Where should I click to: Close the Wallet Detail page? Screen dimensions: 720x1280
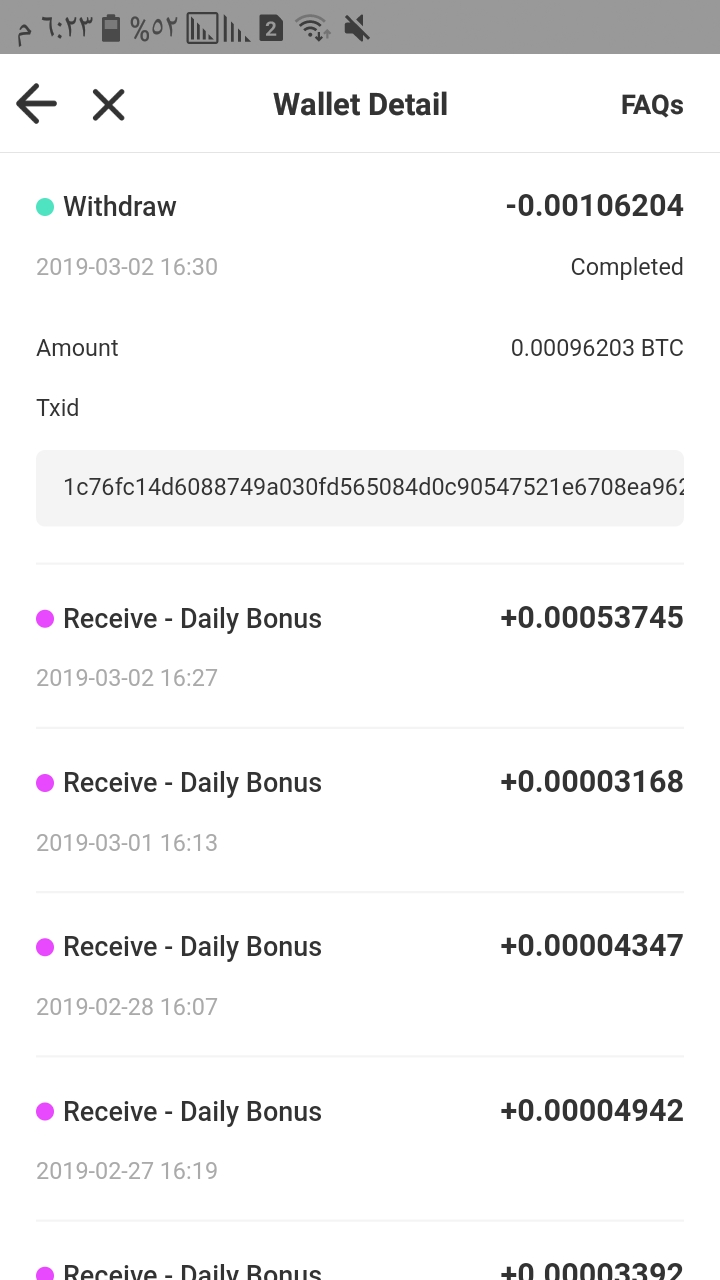(x=108, y=104)
